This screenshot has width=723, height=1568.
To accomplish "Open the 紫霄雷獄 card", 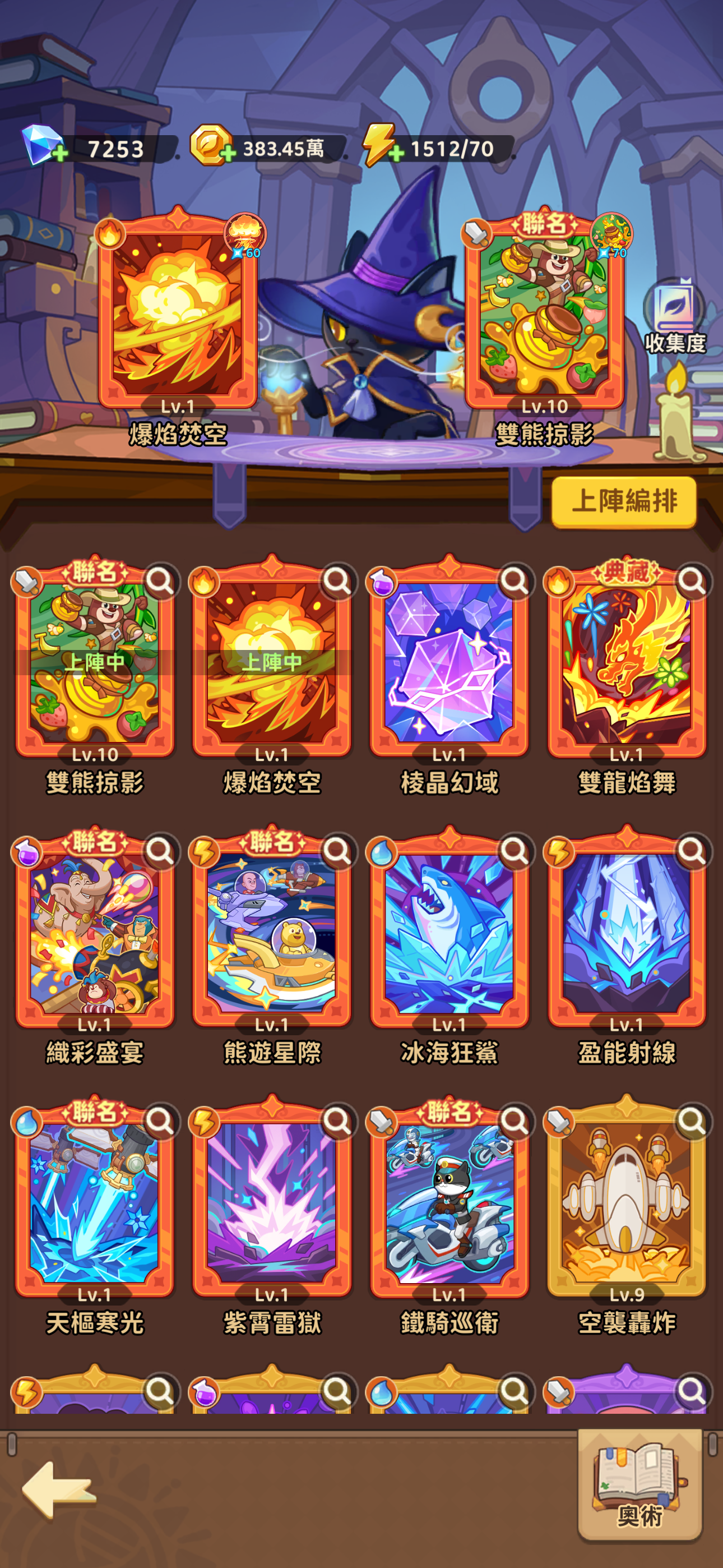I will [x=271, y=1203].
